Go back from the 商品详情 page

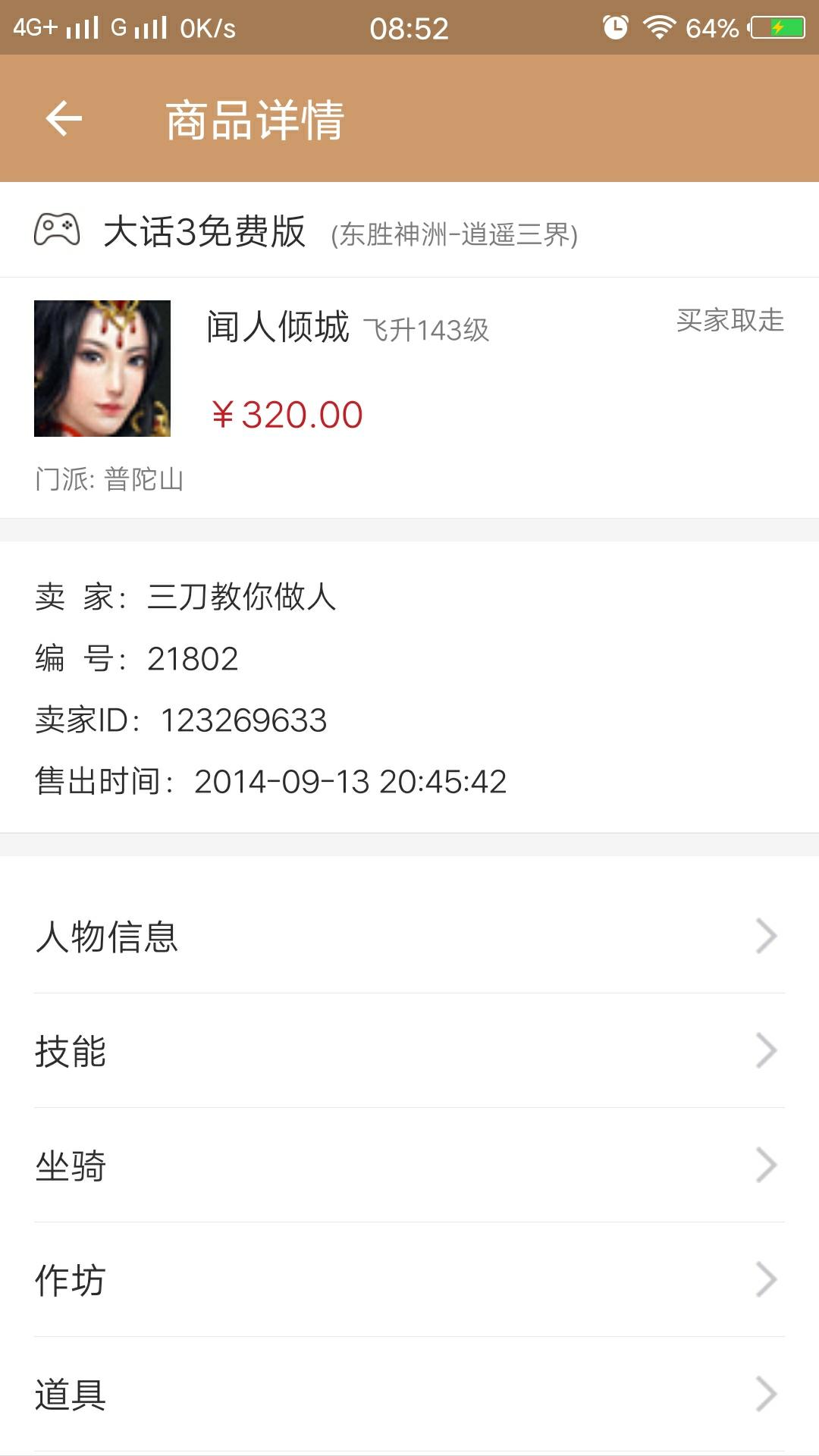(x=64, y=119)
